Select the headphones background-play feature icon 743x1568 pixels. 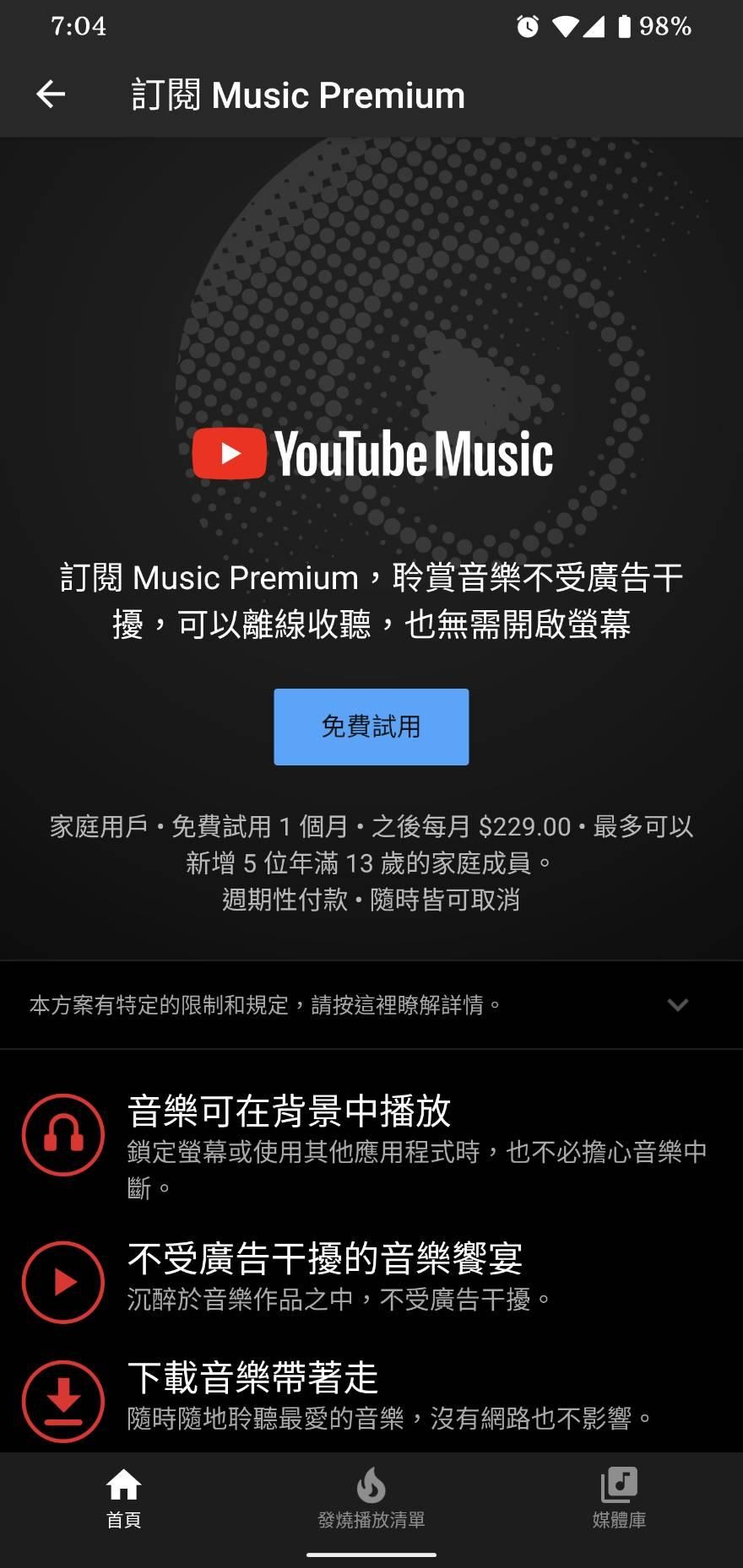pos(62,1134)
